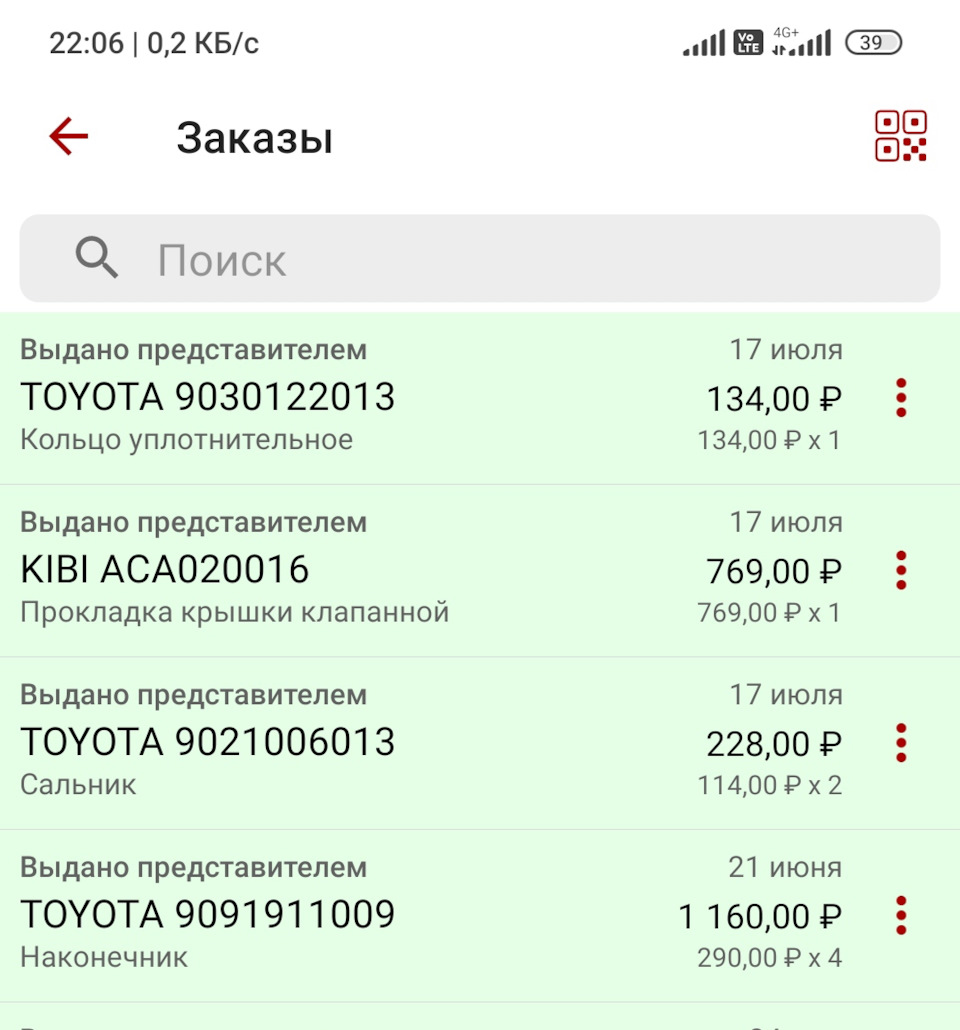Viewport: 960px width, 1030px height.
Task: Select the 17 июля date label
Action: point(785,349)
